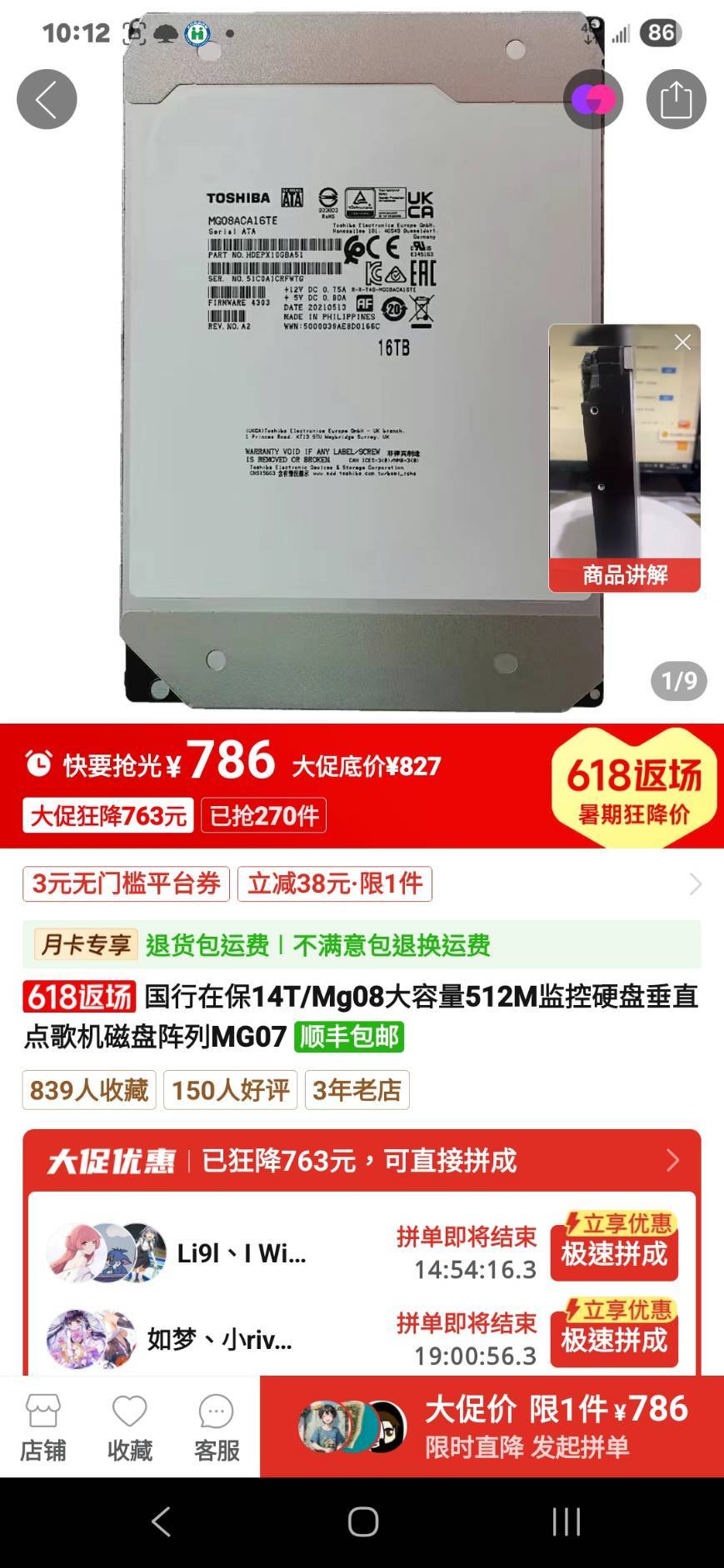The image size is (724, 1568).
Task: Tap the Android home button
Action: [362, 1522]
